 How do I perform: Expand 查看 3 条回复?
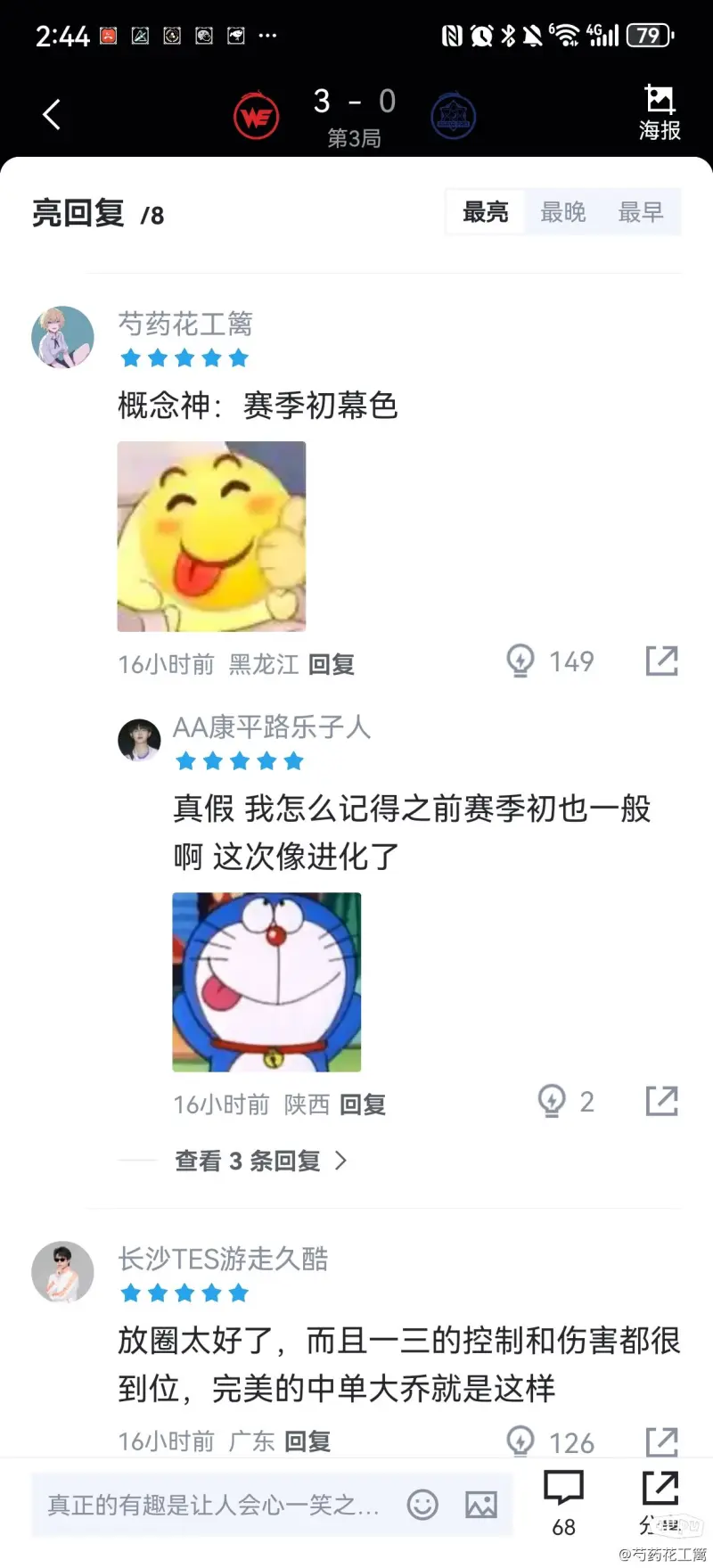click(260, 1161)
